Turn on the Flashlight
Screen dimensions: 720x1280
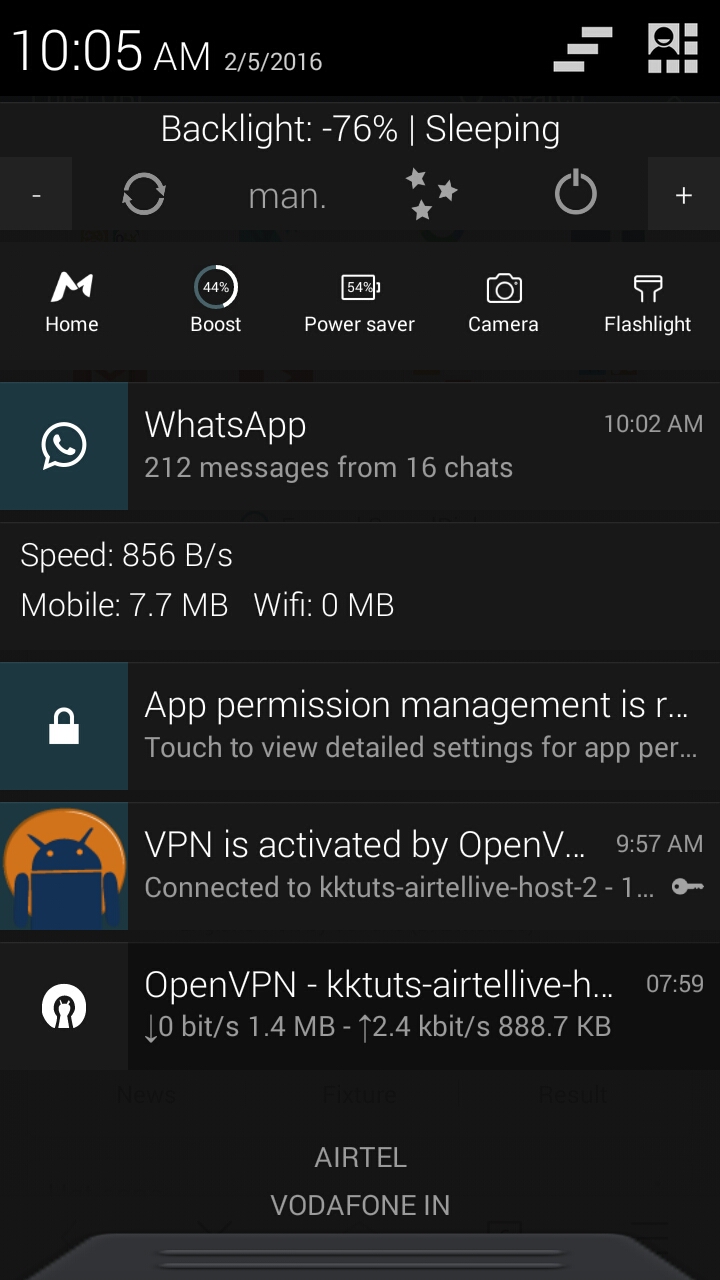tap(648, 303)
